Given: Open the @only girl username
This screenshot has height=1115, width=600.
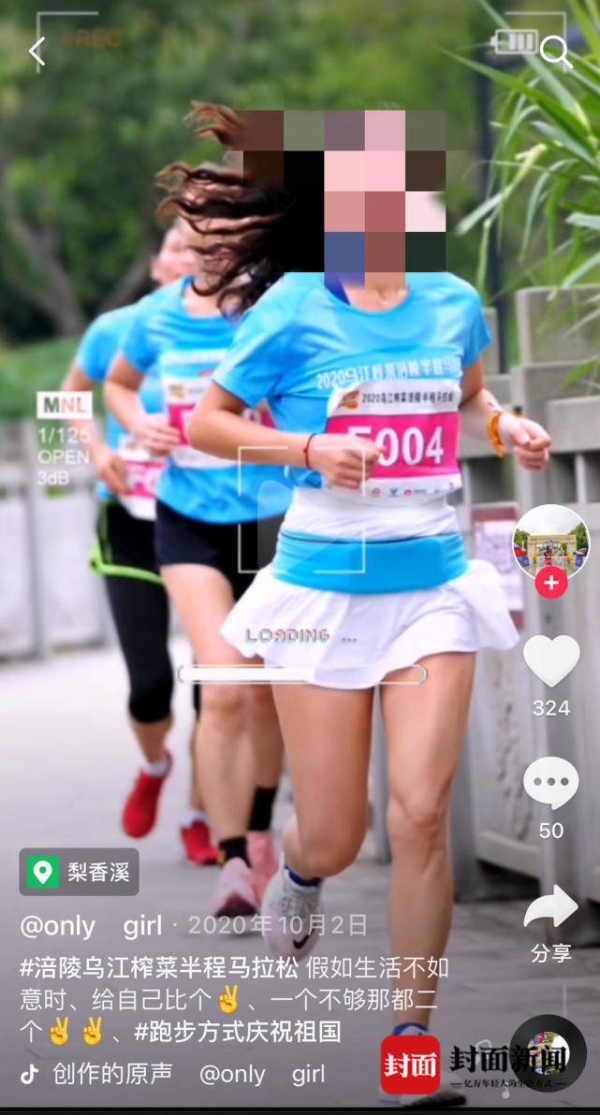Looking at the screenshot, I should point(91,926).
